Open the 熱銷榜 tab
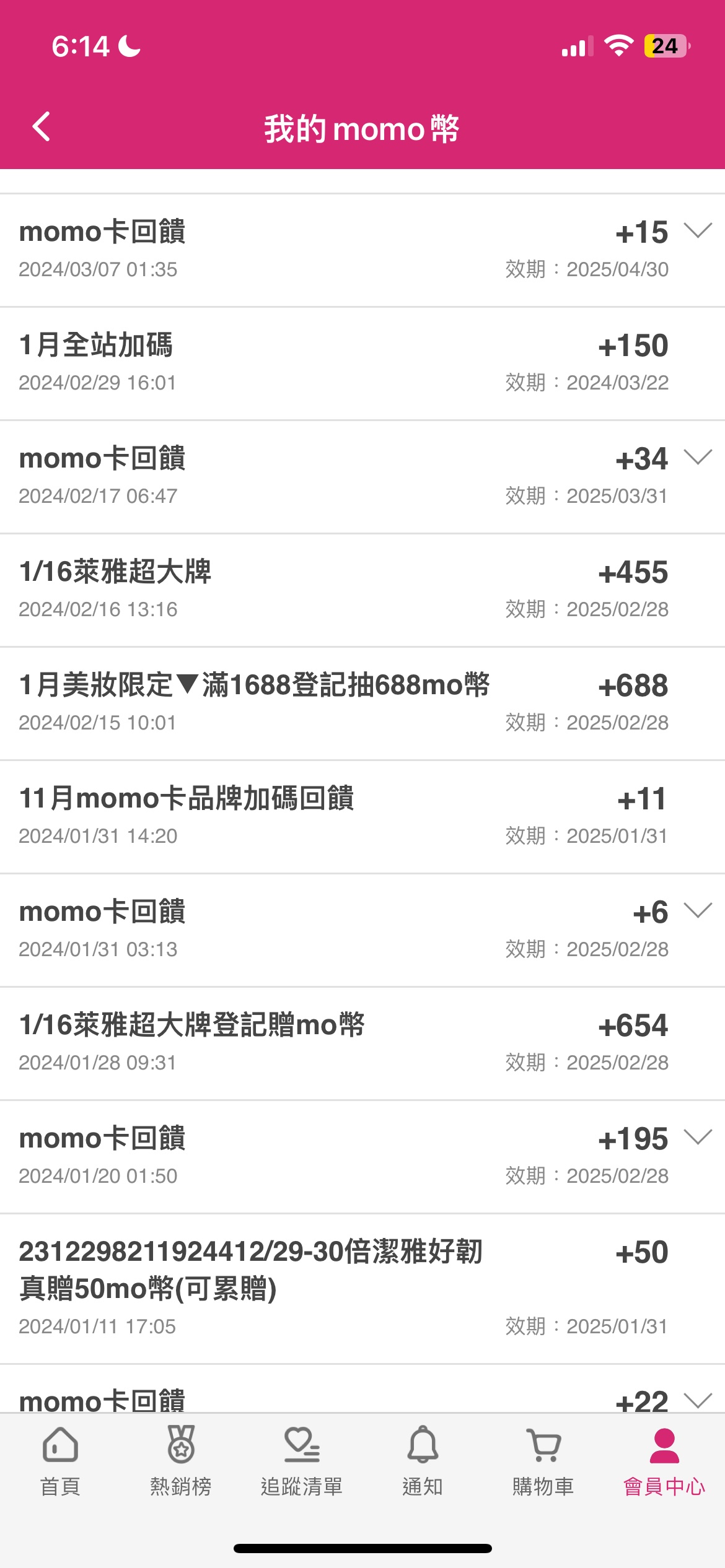 point(181,1461)
